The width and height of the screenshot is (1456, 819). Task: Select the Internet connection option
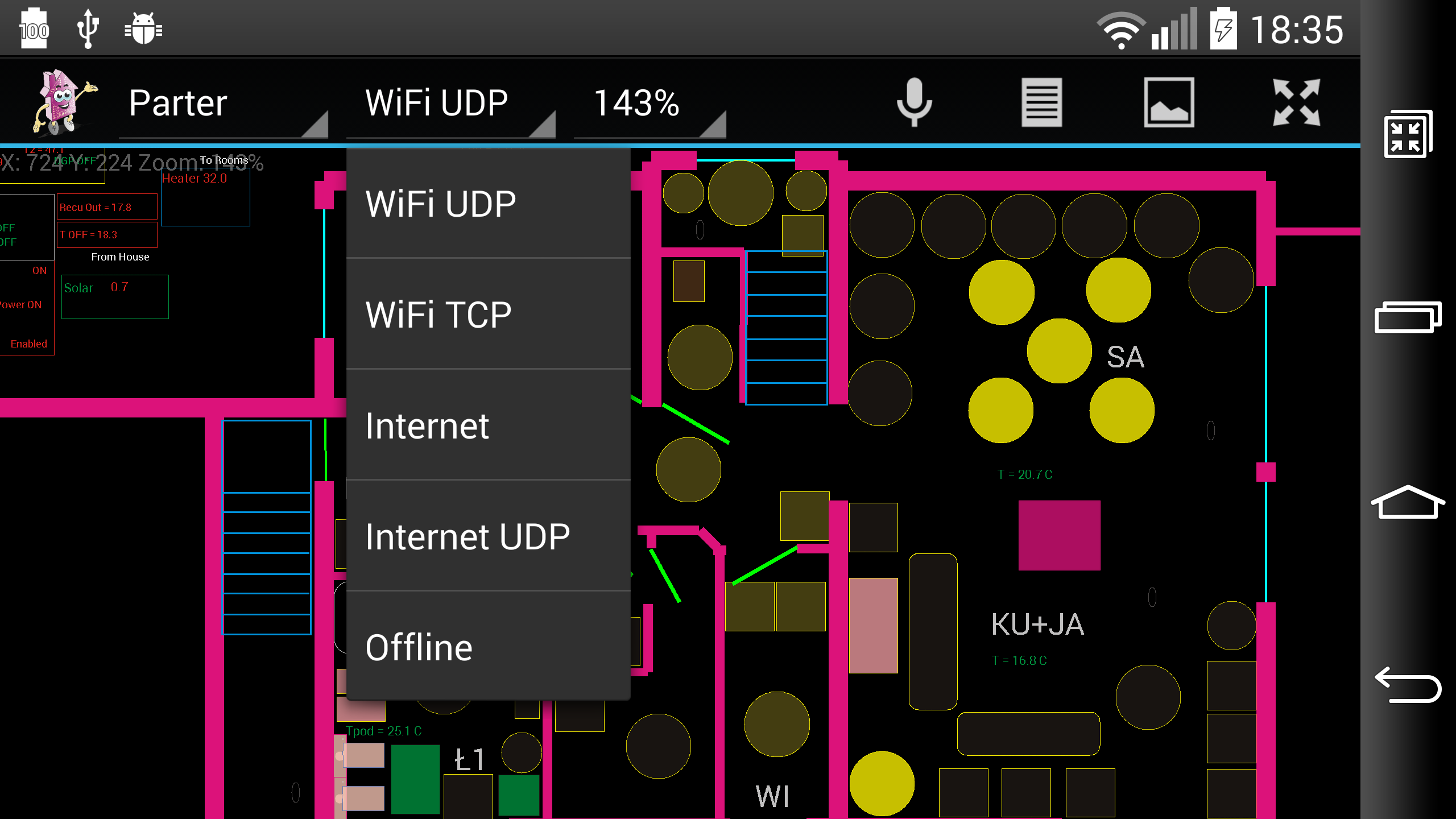(x=488, y=425)
